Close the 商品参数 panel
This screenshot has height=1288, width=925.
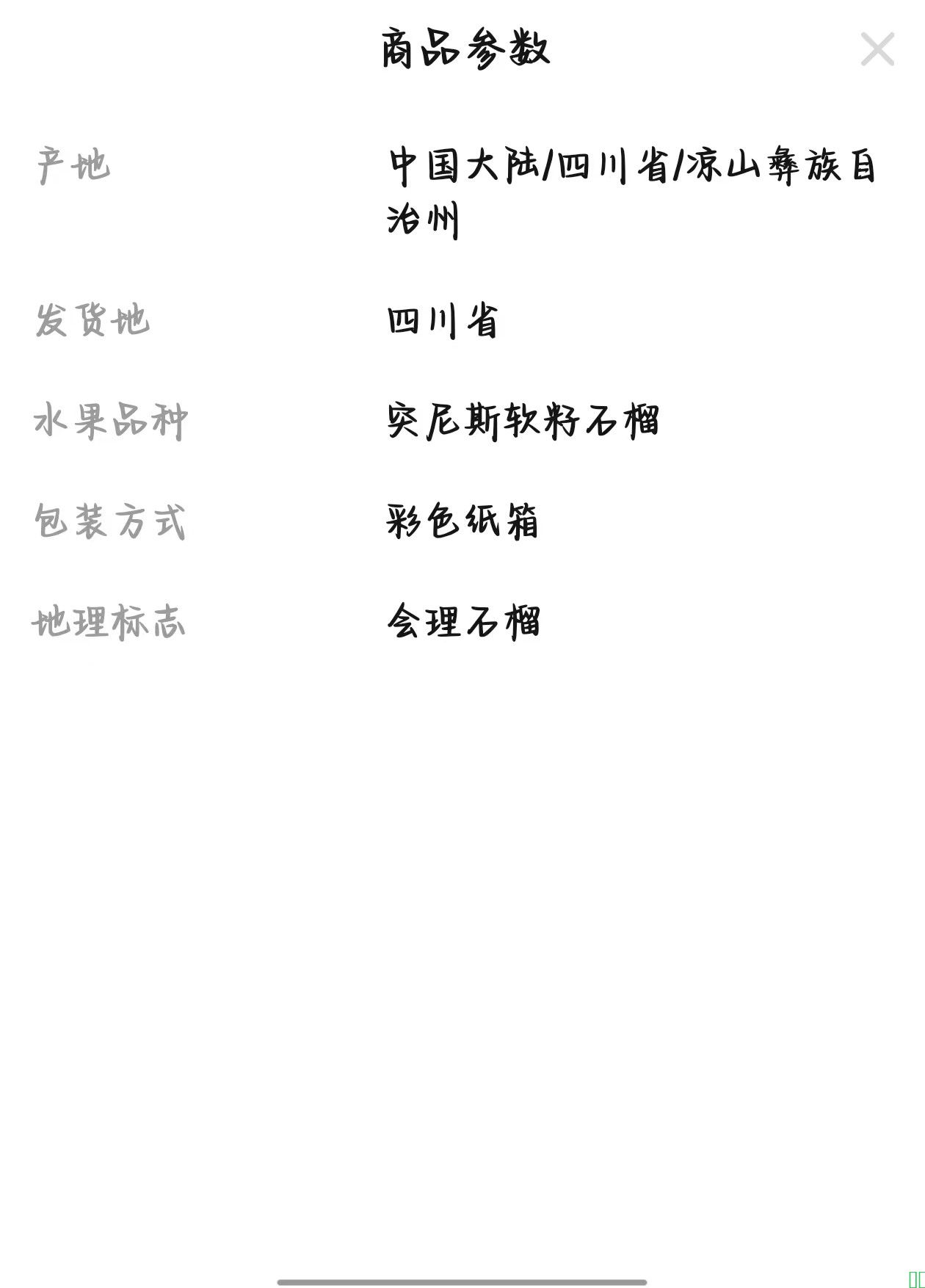(x=877, y=49)
